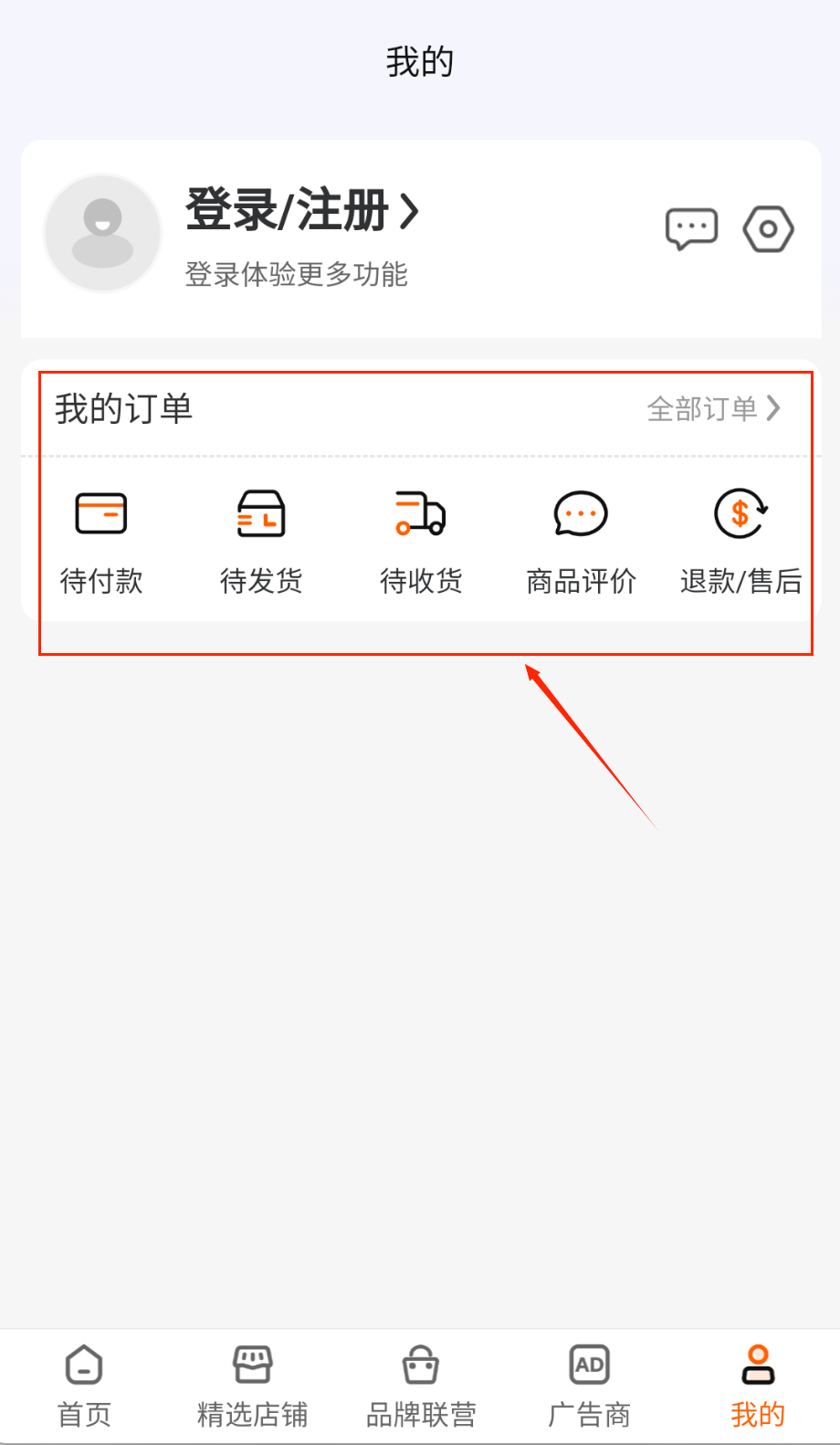Open 待发货 awaiting shipment orders

coord(261,539)
